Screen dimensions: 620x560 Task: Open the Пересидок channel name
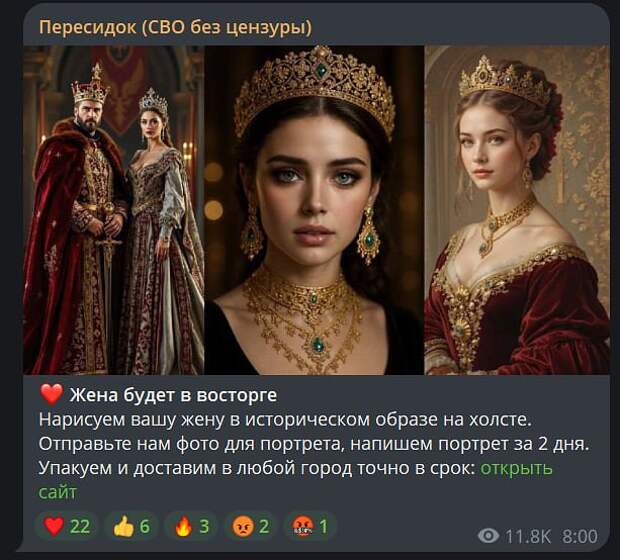tap(174, 27)
